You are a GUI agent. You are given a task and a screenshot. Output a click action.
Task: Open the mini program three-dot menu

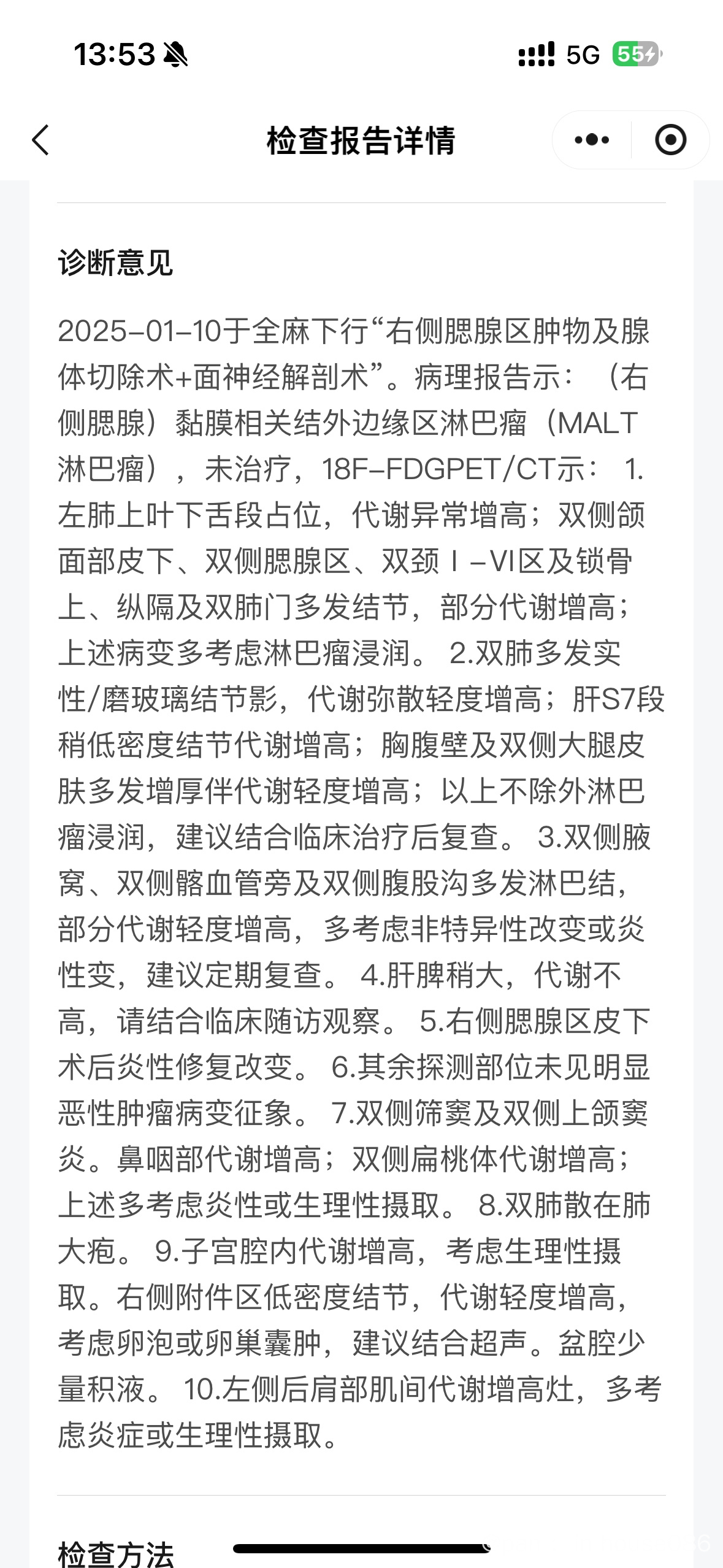click(592, 140)
